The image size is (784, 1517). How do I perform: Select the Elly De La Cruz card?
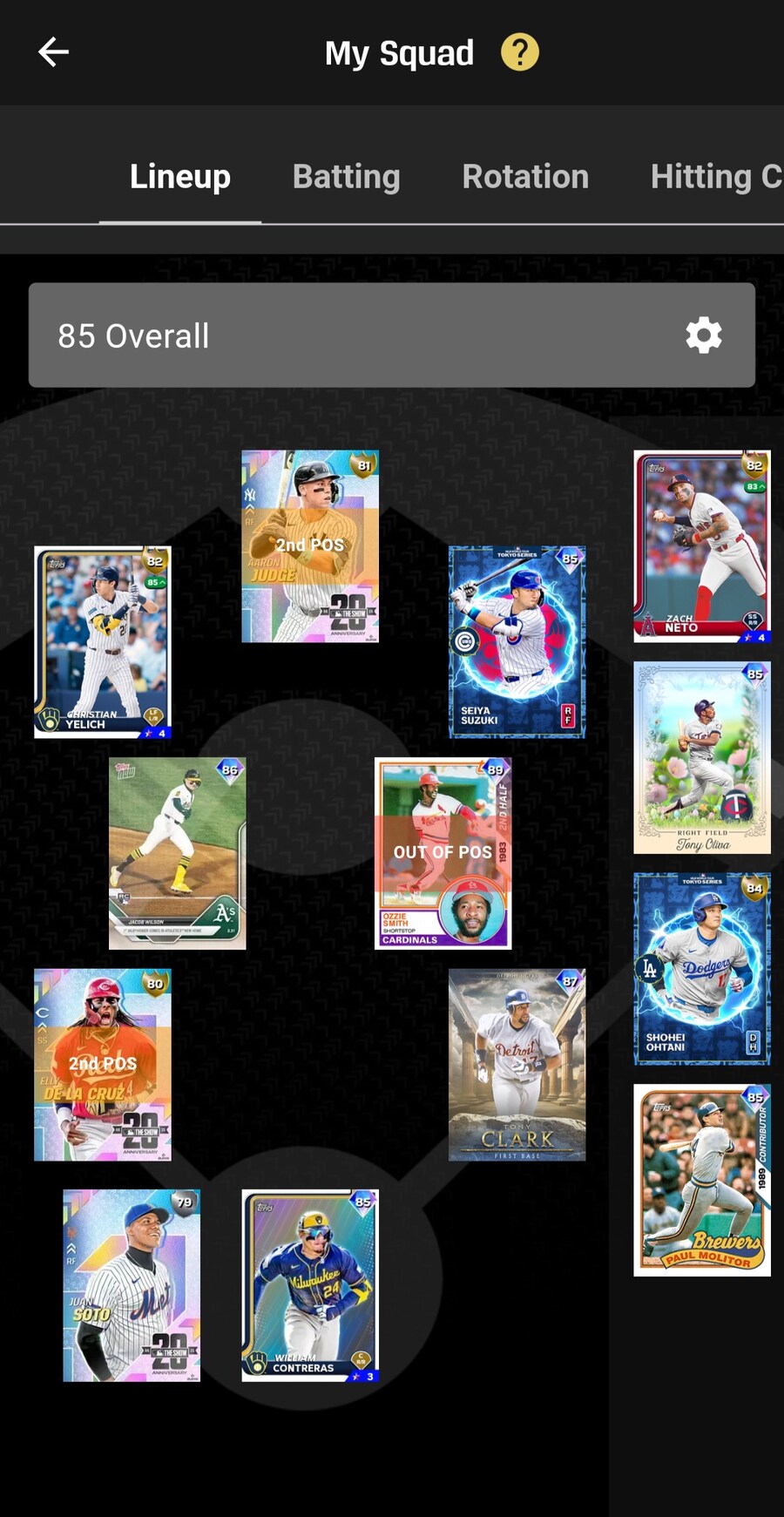[103, 1064]
